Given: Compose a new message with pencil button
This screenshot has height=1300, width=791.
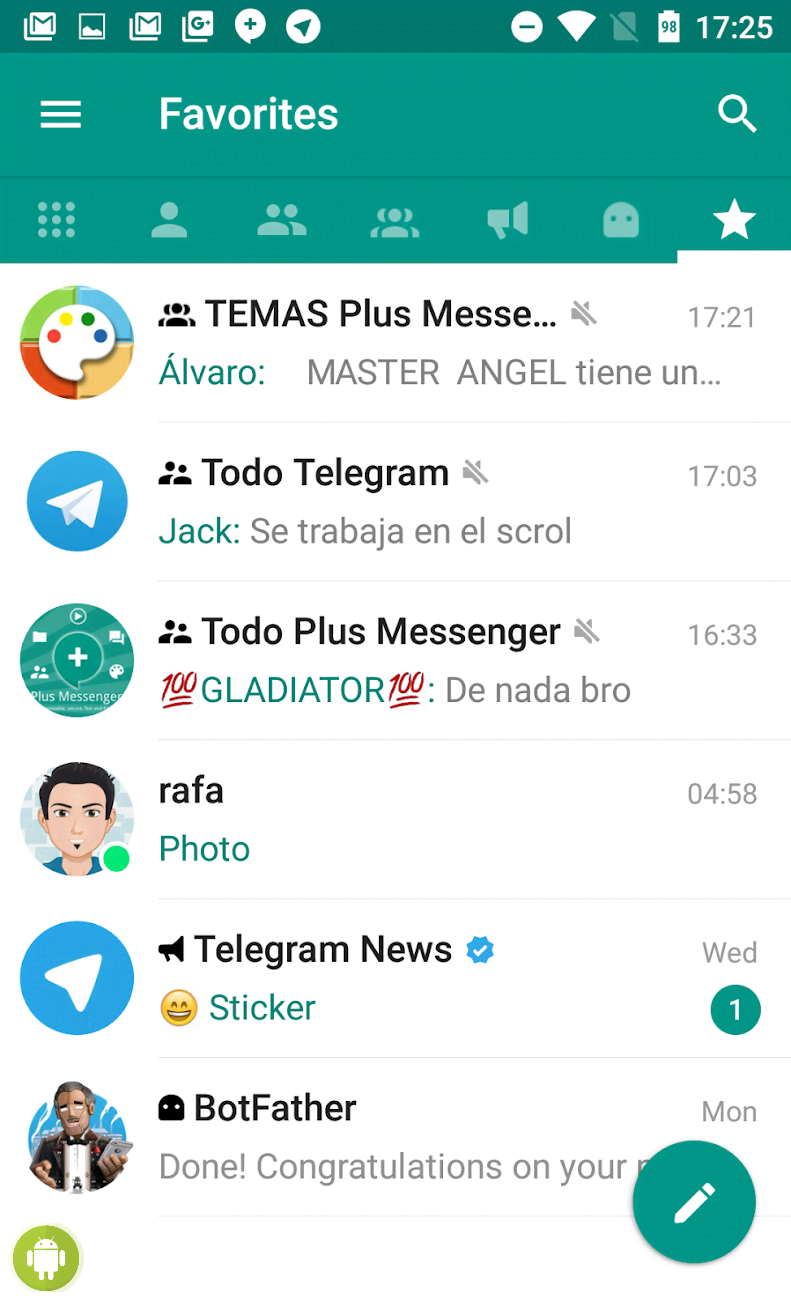Looking at the screenshot, I should click(694, 1202).
